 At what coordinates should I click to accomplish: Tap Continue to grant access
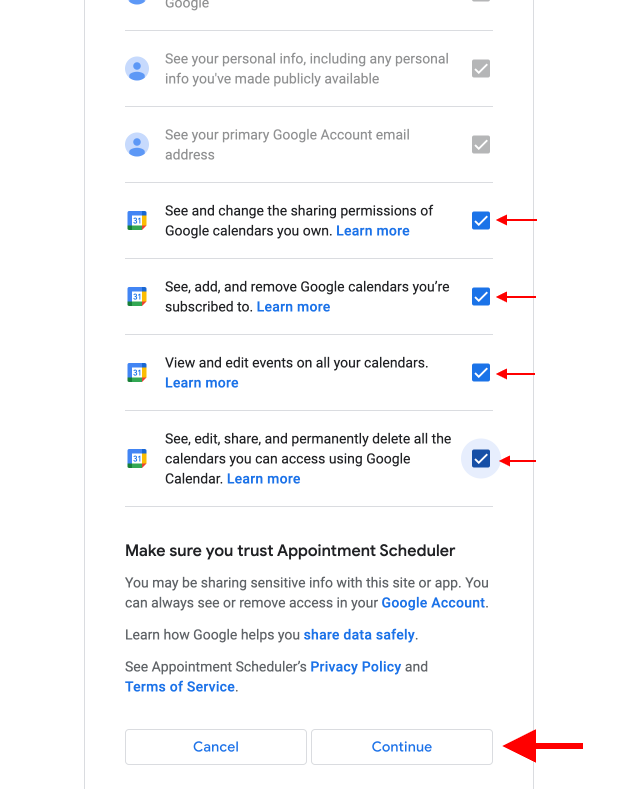tap(401, 747)
